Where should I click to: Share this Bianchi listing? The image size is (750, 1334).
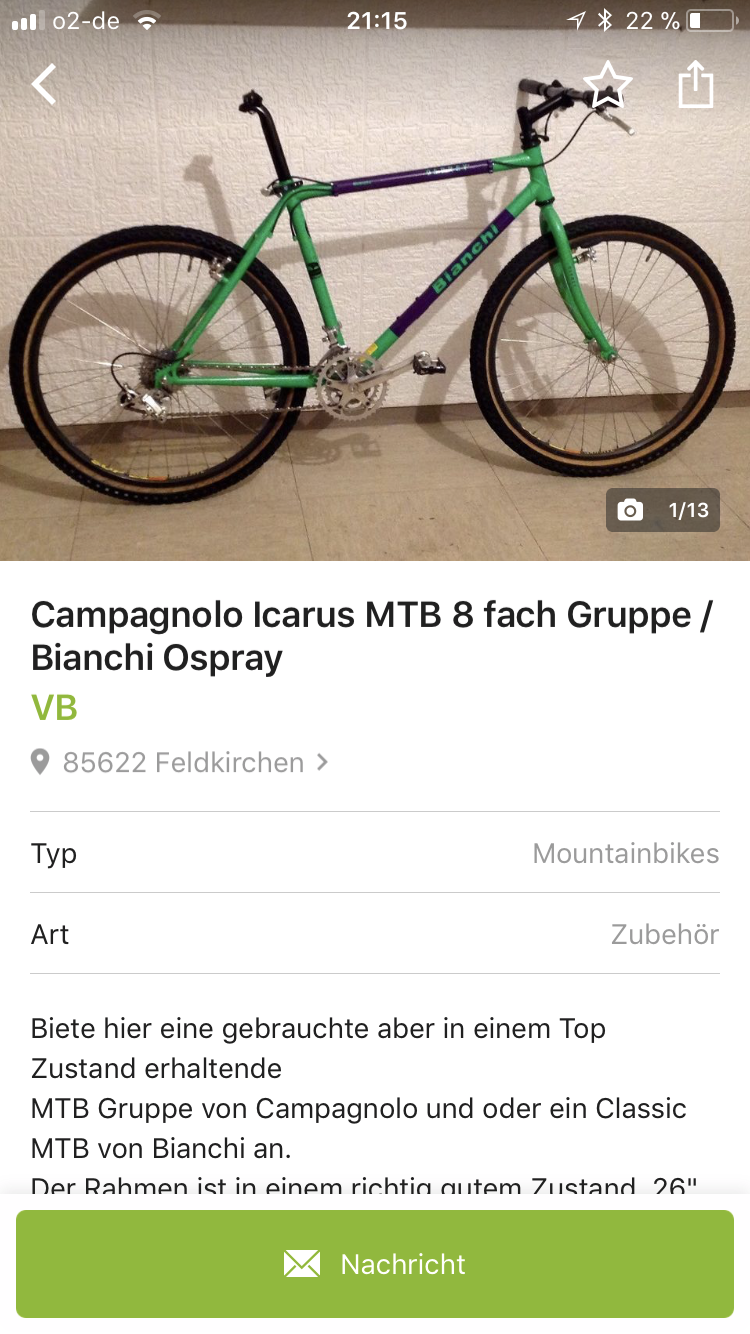point(696,86)
